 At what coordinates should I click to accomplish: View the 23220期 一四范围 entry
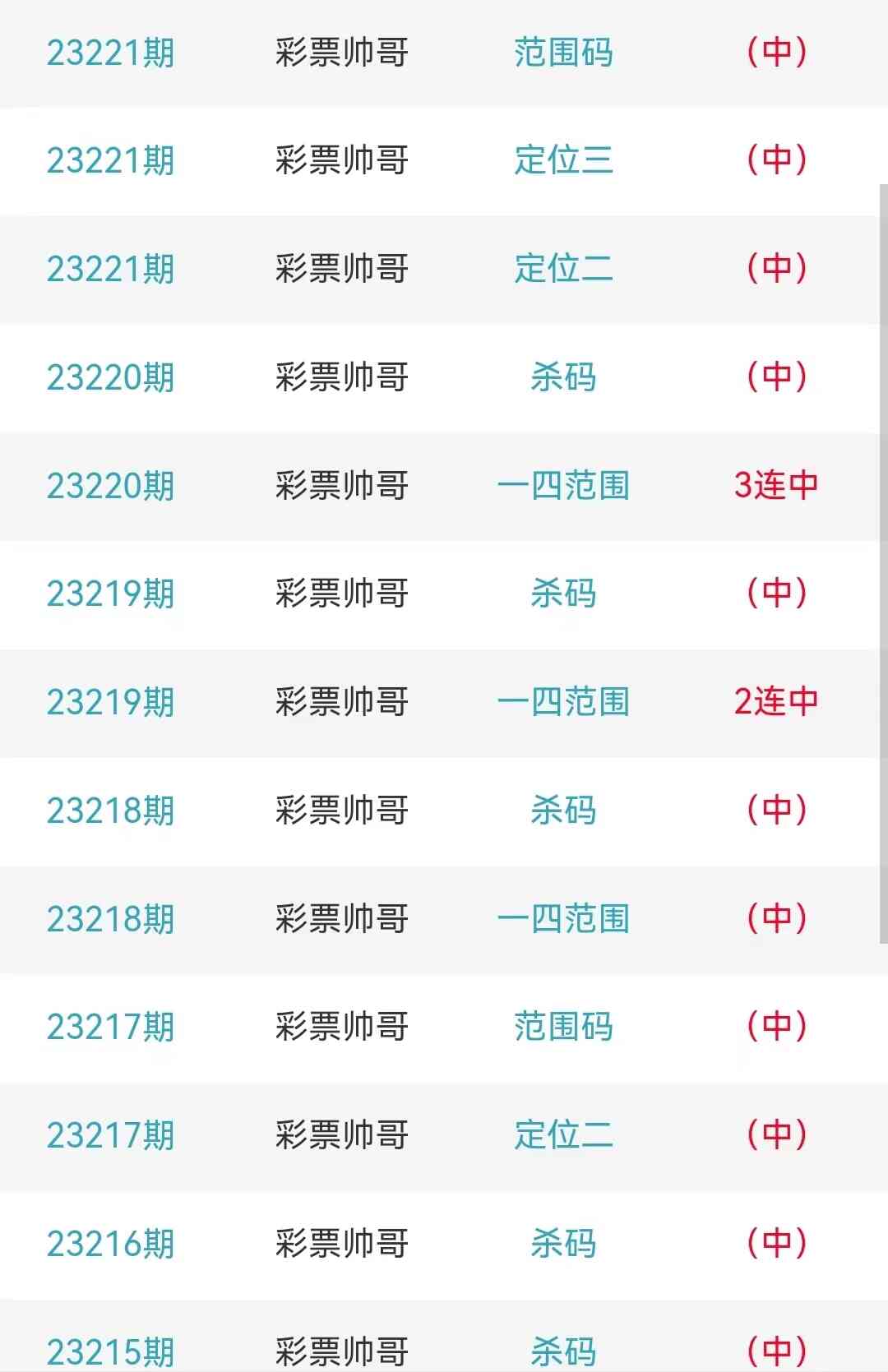pos(563,486)
